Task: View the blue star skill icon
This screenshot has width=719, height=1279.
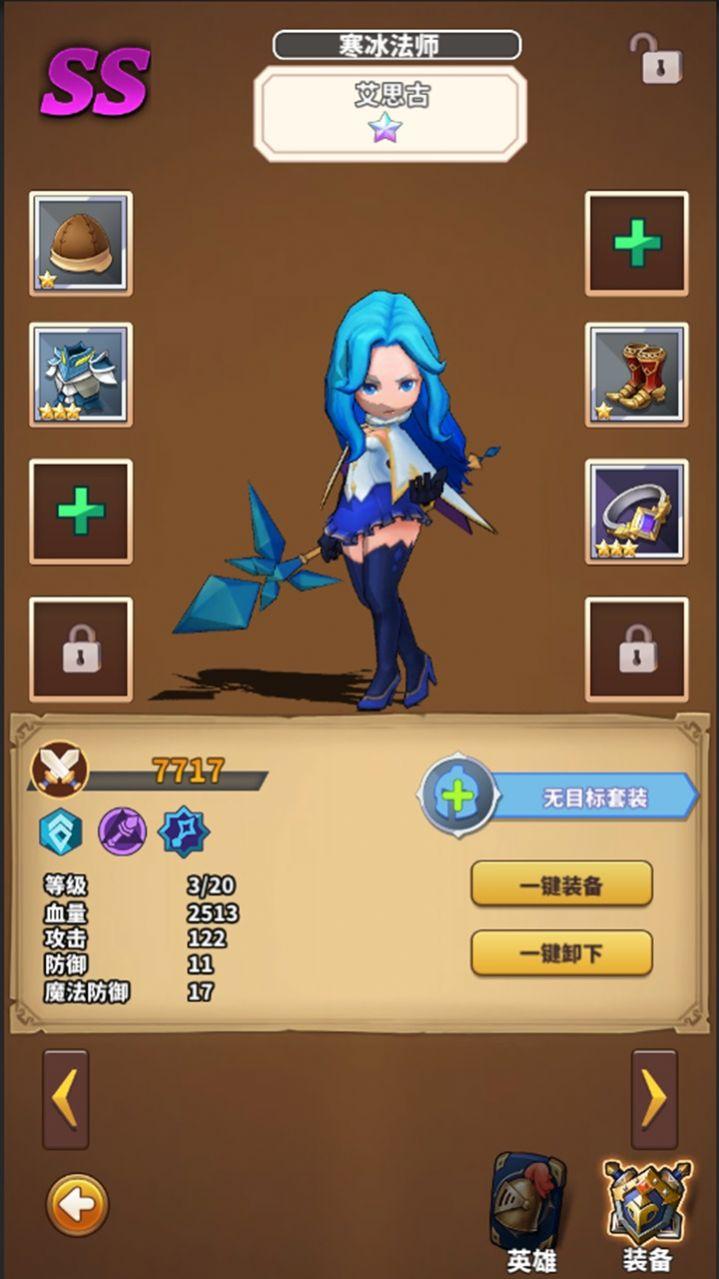Action: click(184, 831)
